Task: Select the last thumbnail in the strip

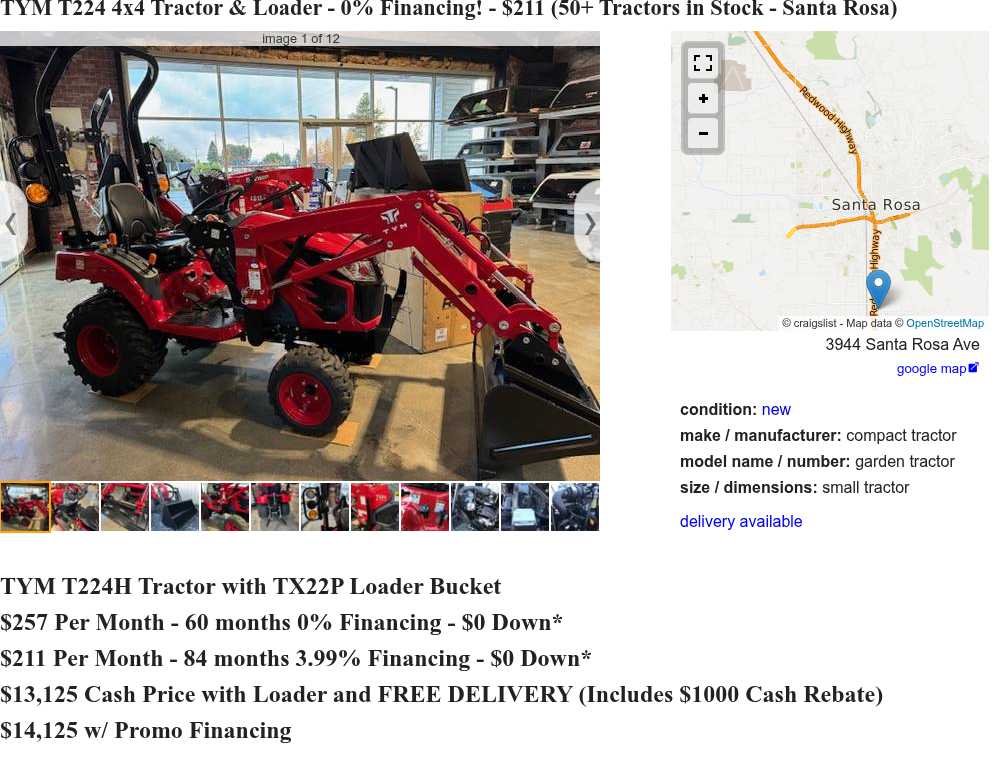Action: [x=575, y=507]
